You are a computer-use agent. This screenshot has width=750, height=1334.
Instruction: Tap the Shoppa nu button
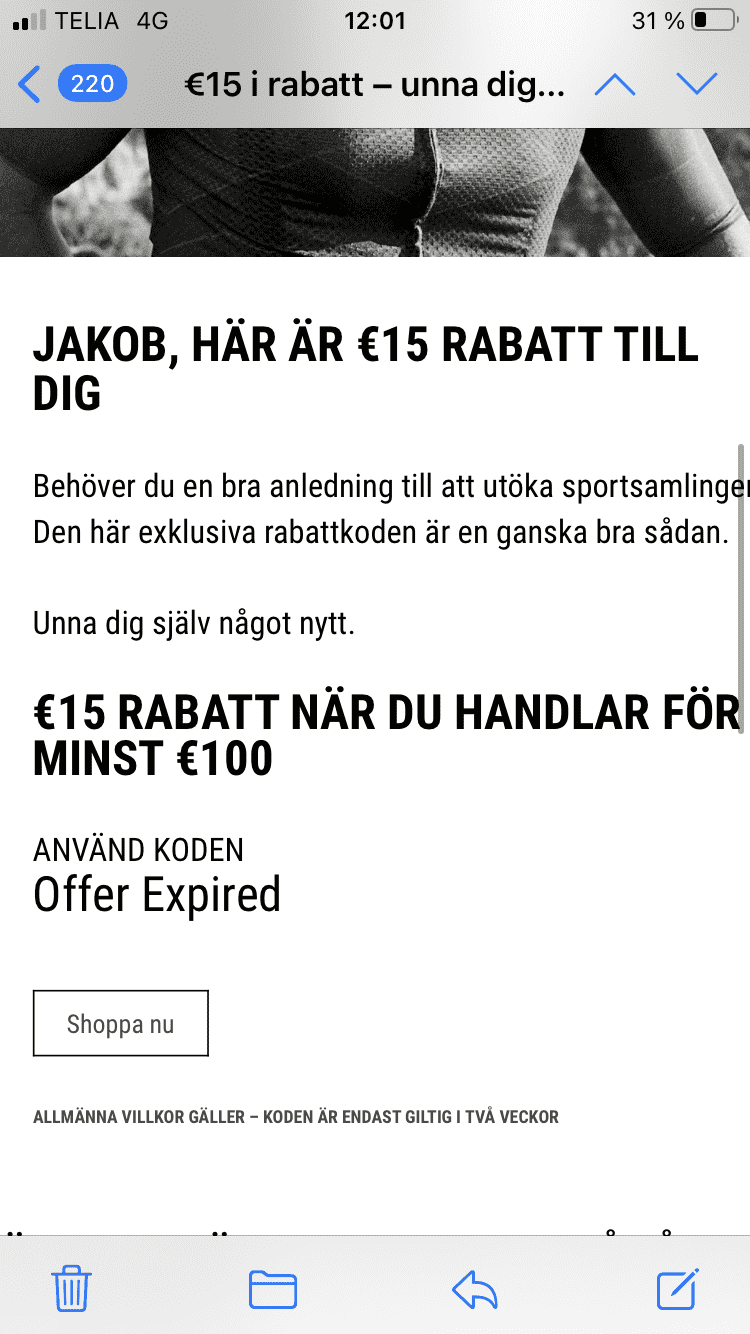121,1023
